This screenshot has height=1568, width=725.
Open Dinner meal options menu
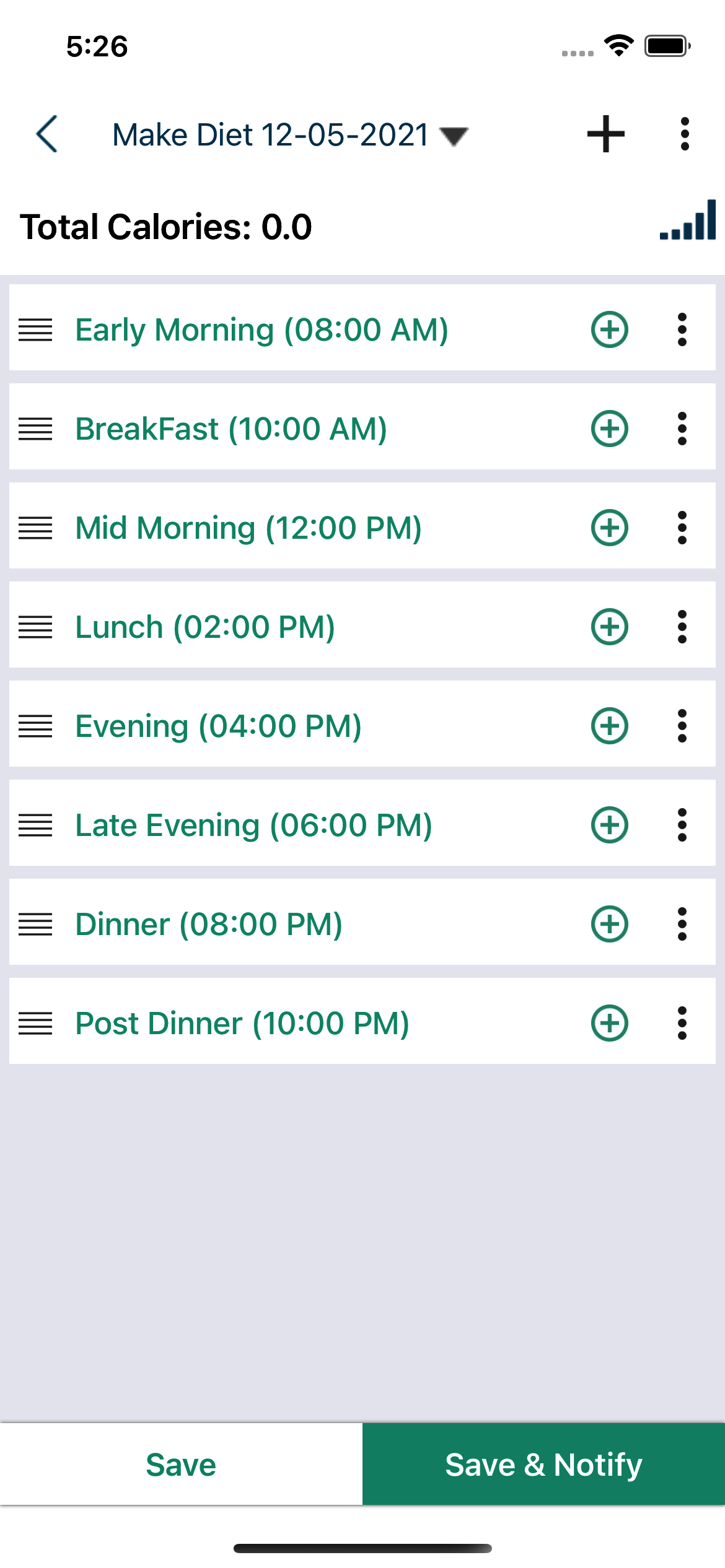click(x=682, y=924)
